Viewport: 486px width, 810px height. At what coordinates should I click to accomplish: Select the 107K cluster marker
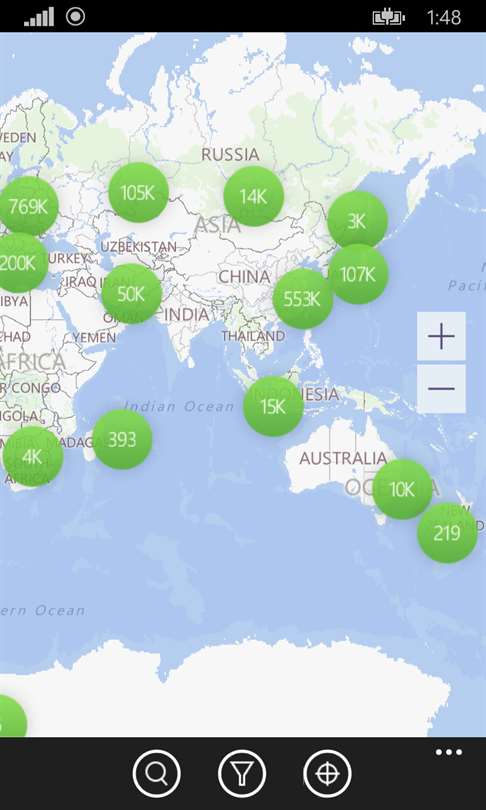point(358,274)
